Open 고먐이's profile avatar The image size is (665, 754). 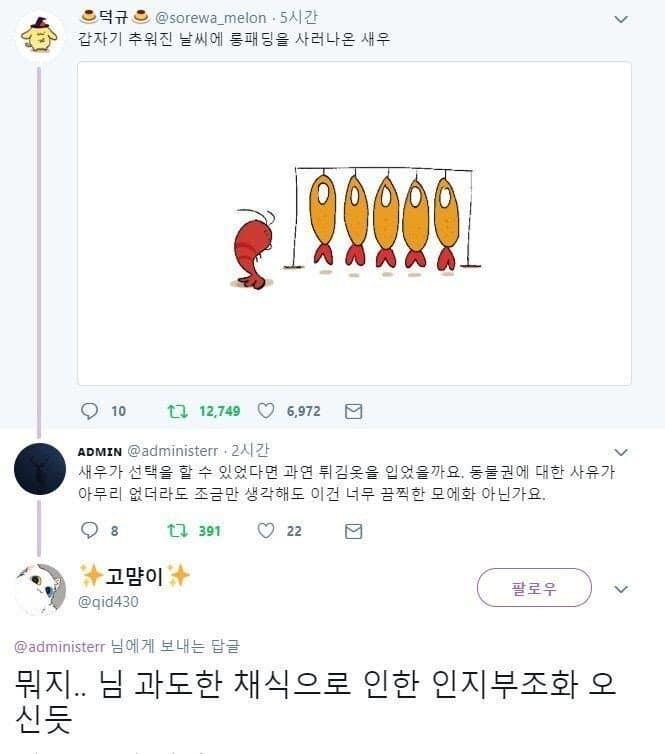[41, 588]
